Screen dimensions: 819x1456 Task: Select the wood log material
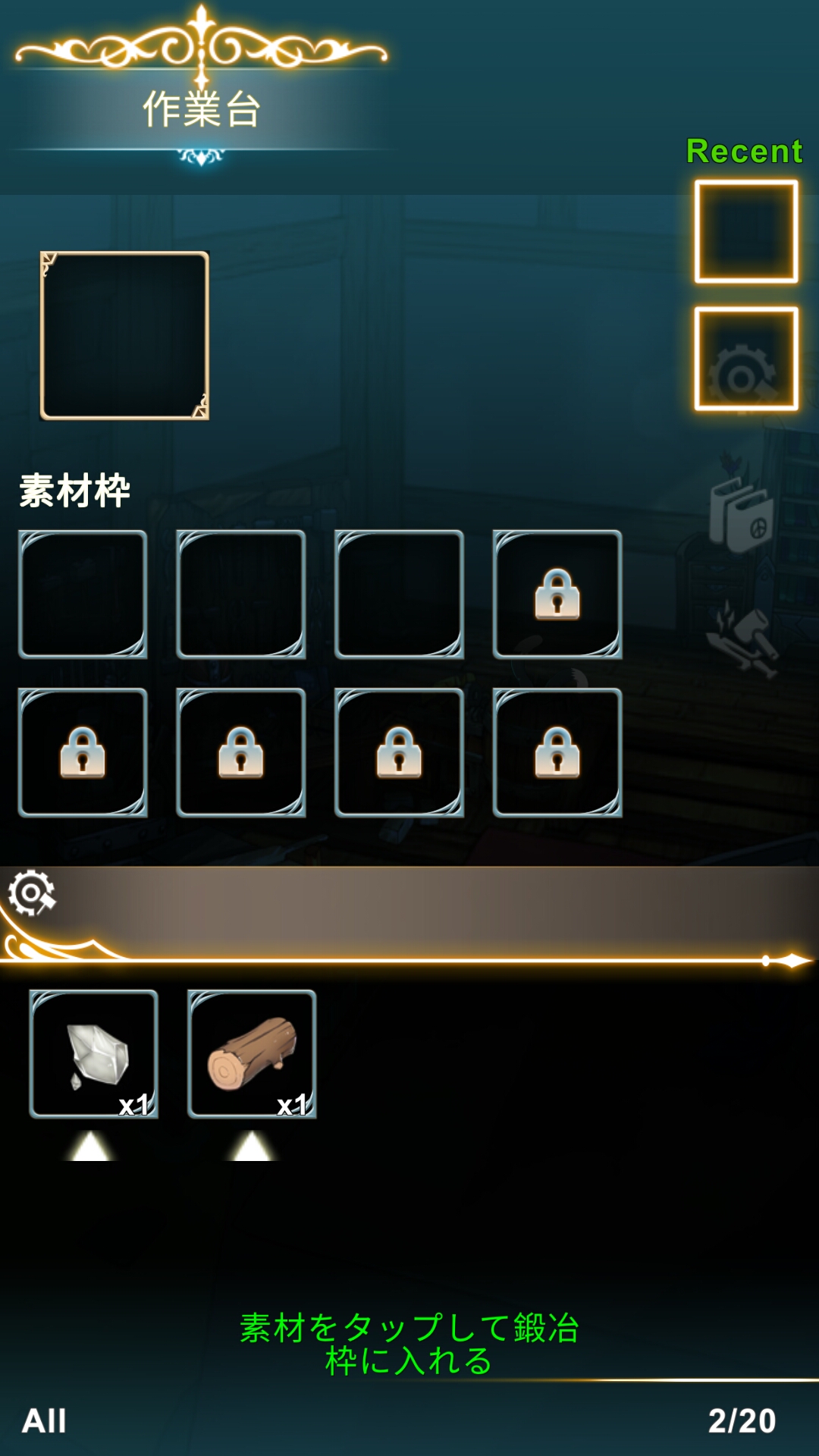[252, 1053]
